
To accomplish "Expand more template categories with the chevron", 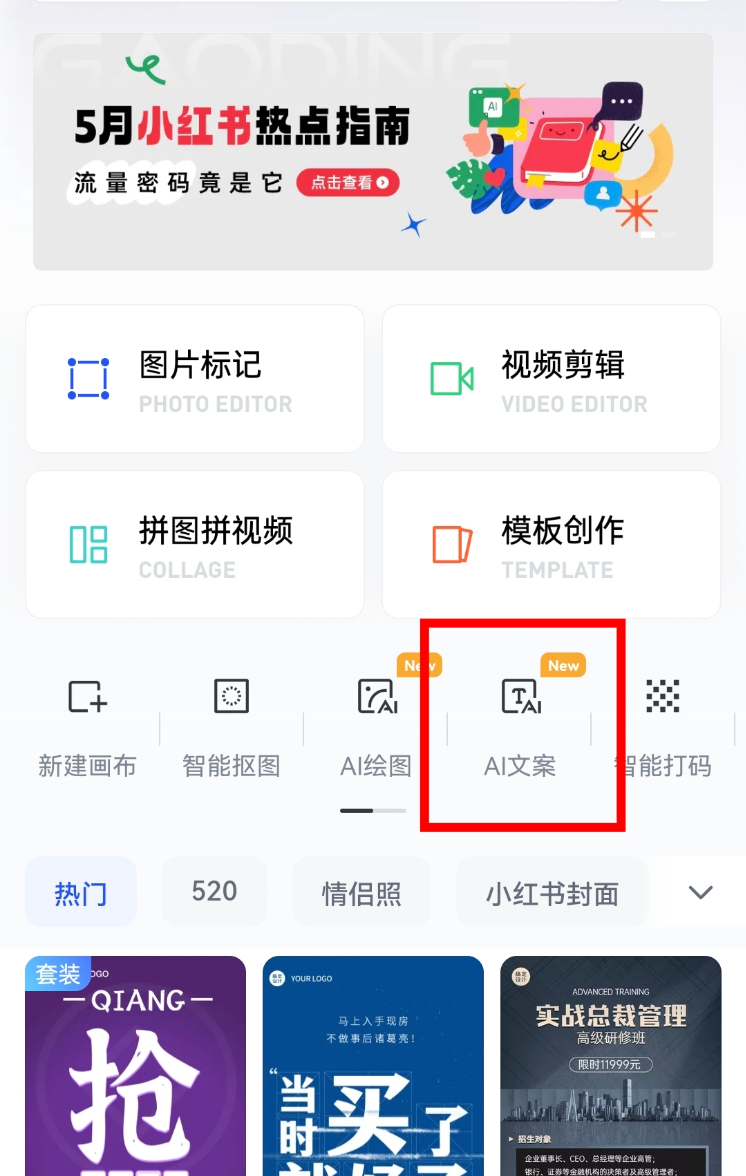I will point(699,891).
